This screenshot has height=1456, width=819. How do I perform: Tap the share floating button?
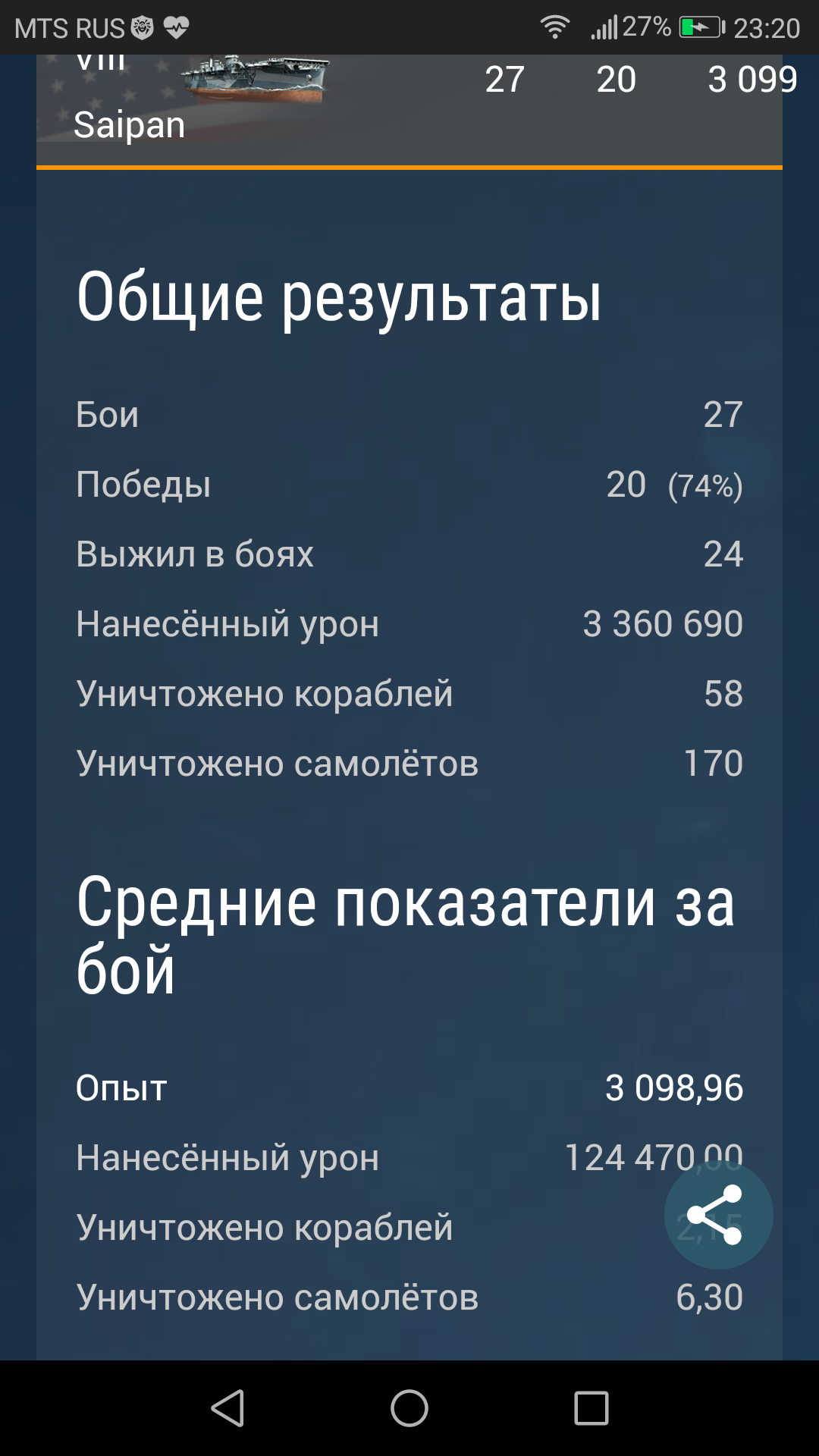(x=718, y=1215)
